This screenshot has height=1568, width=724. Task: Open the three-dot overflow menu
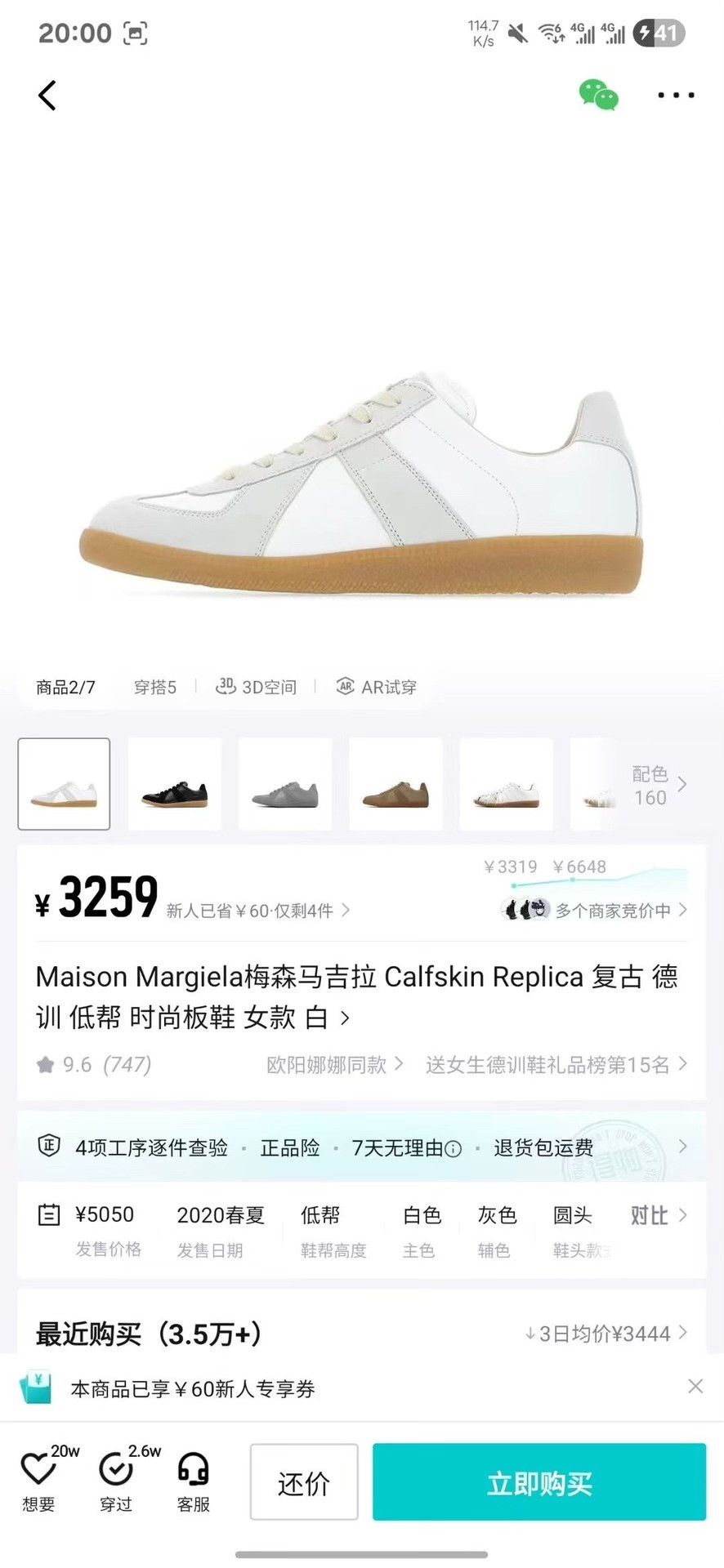(676, 96)
